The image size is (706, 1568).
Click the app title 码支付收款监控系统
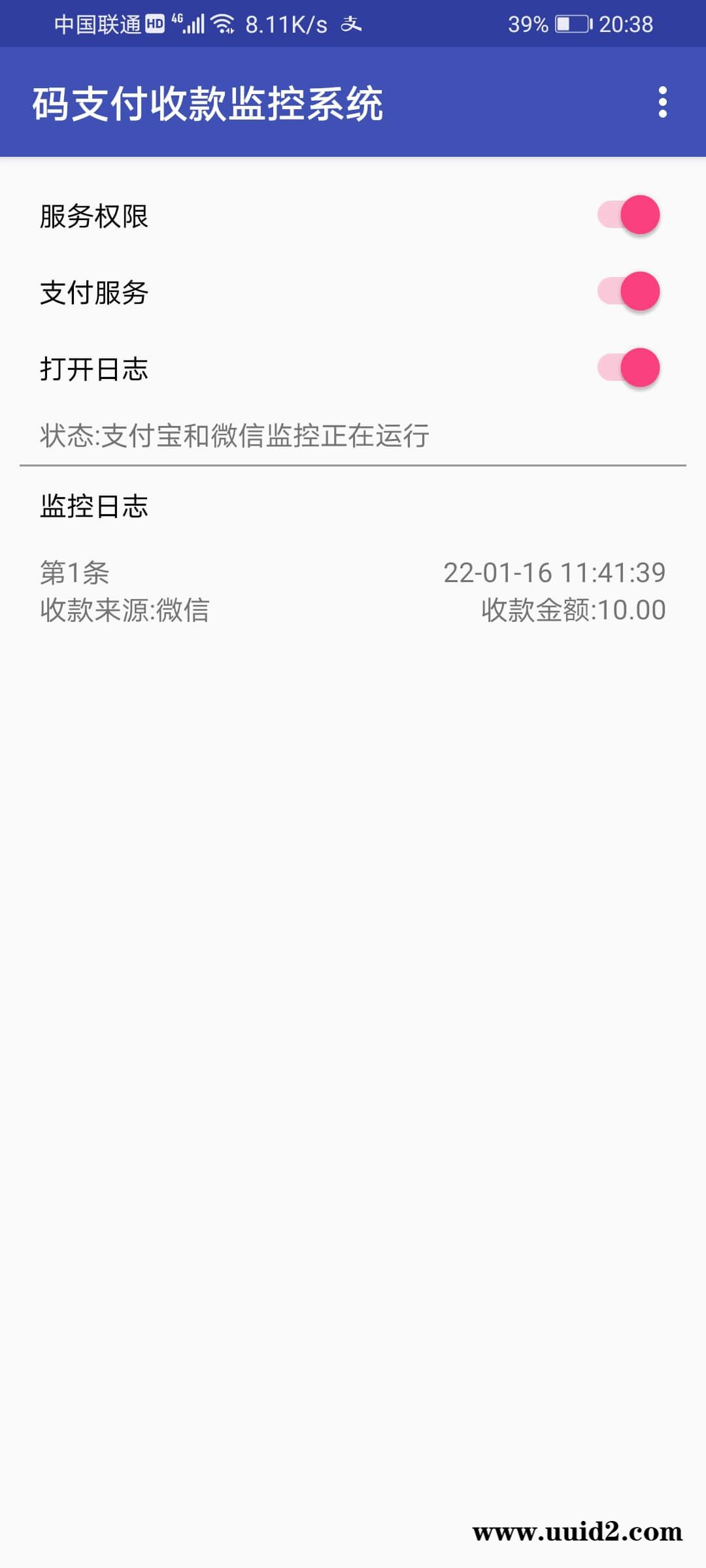point(209,102)
